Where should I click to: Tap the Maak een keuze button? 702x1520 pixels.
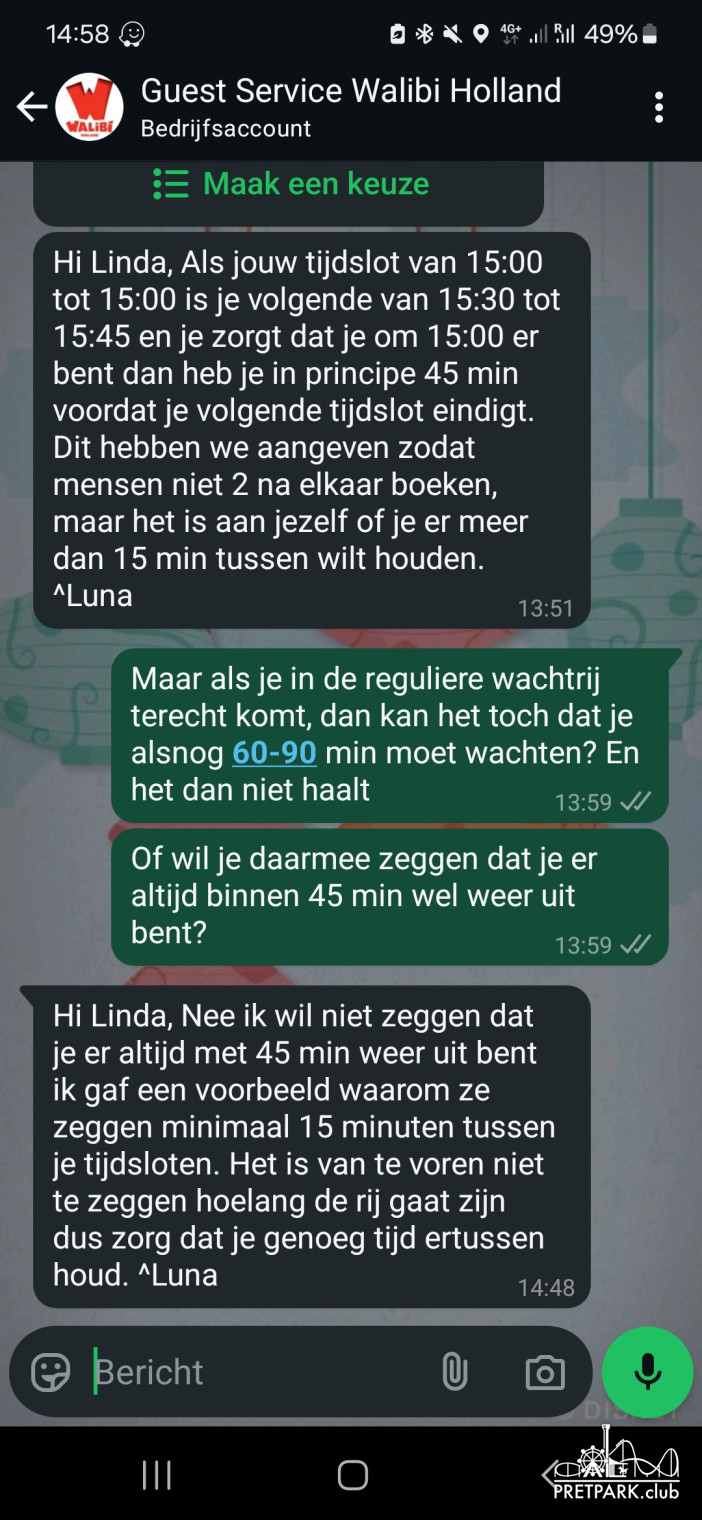[x=290, y=184]
